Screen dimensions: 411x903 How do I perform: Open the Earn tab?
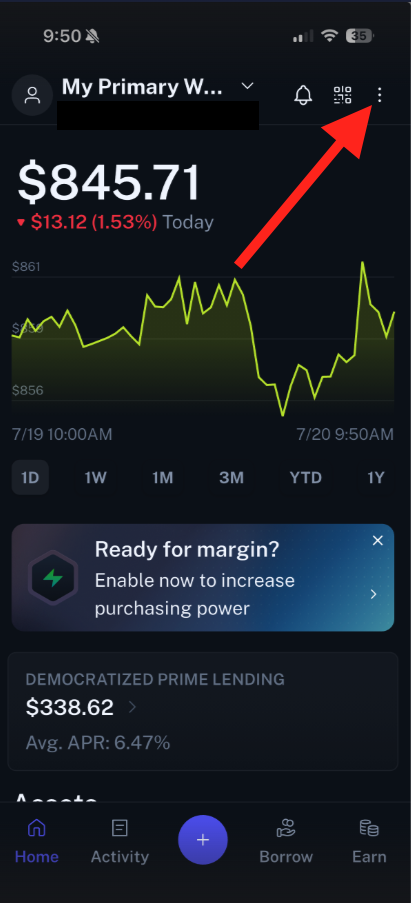click(x=369, y=842)
